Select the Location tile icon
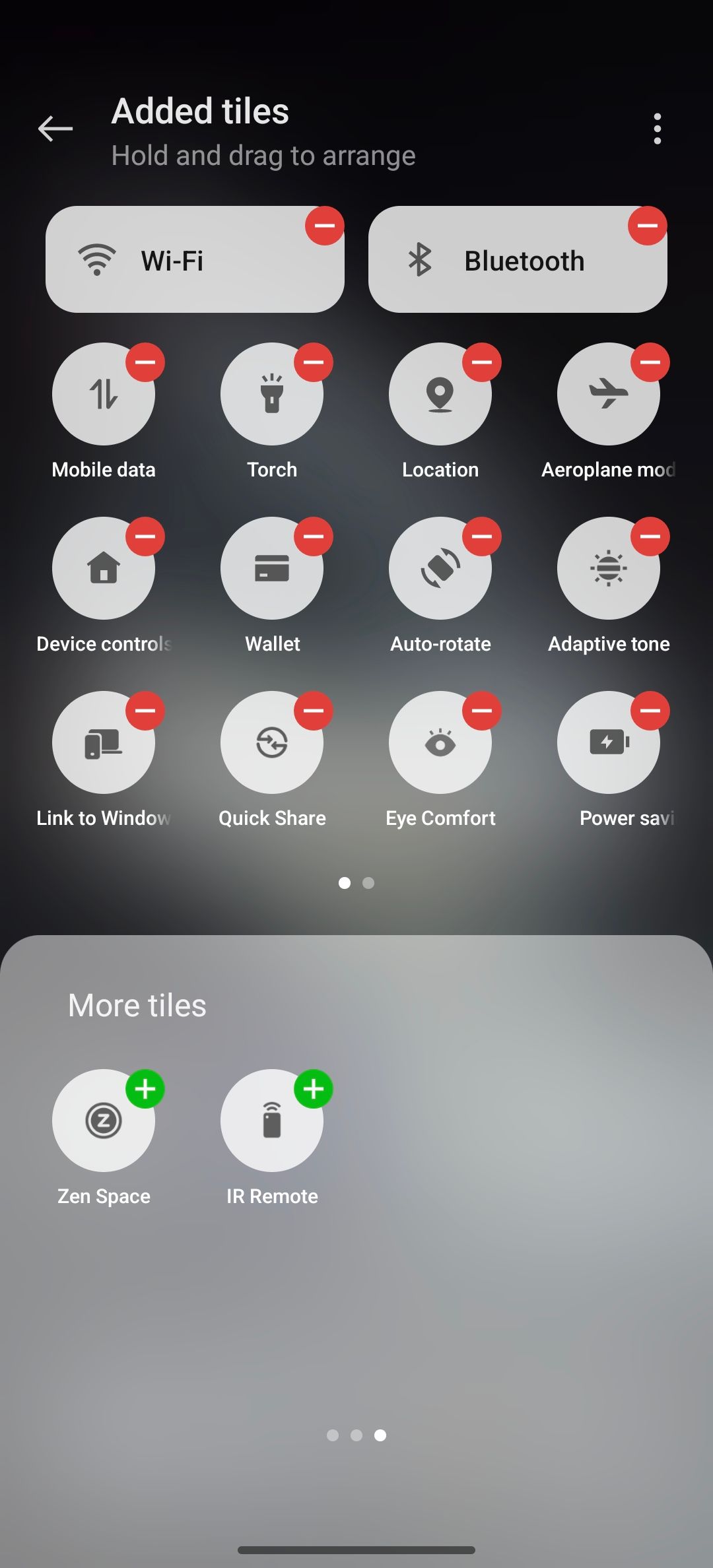 [x=440, y=394]
